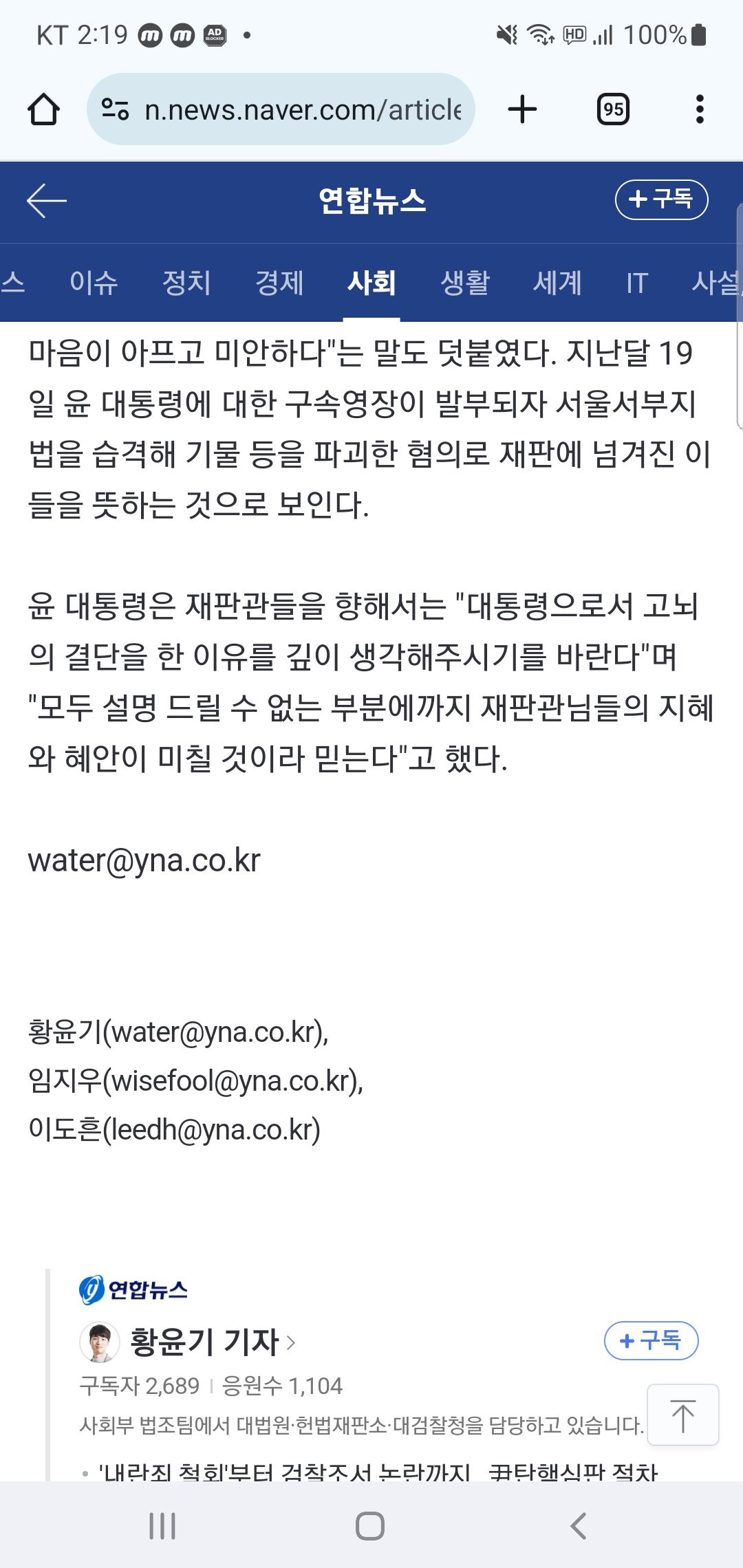Switch to the IT tab
The width and height of the screenshot is (743, 1568).
[637, 283]
